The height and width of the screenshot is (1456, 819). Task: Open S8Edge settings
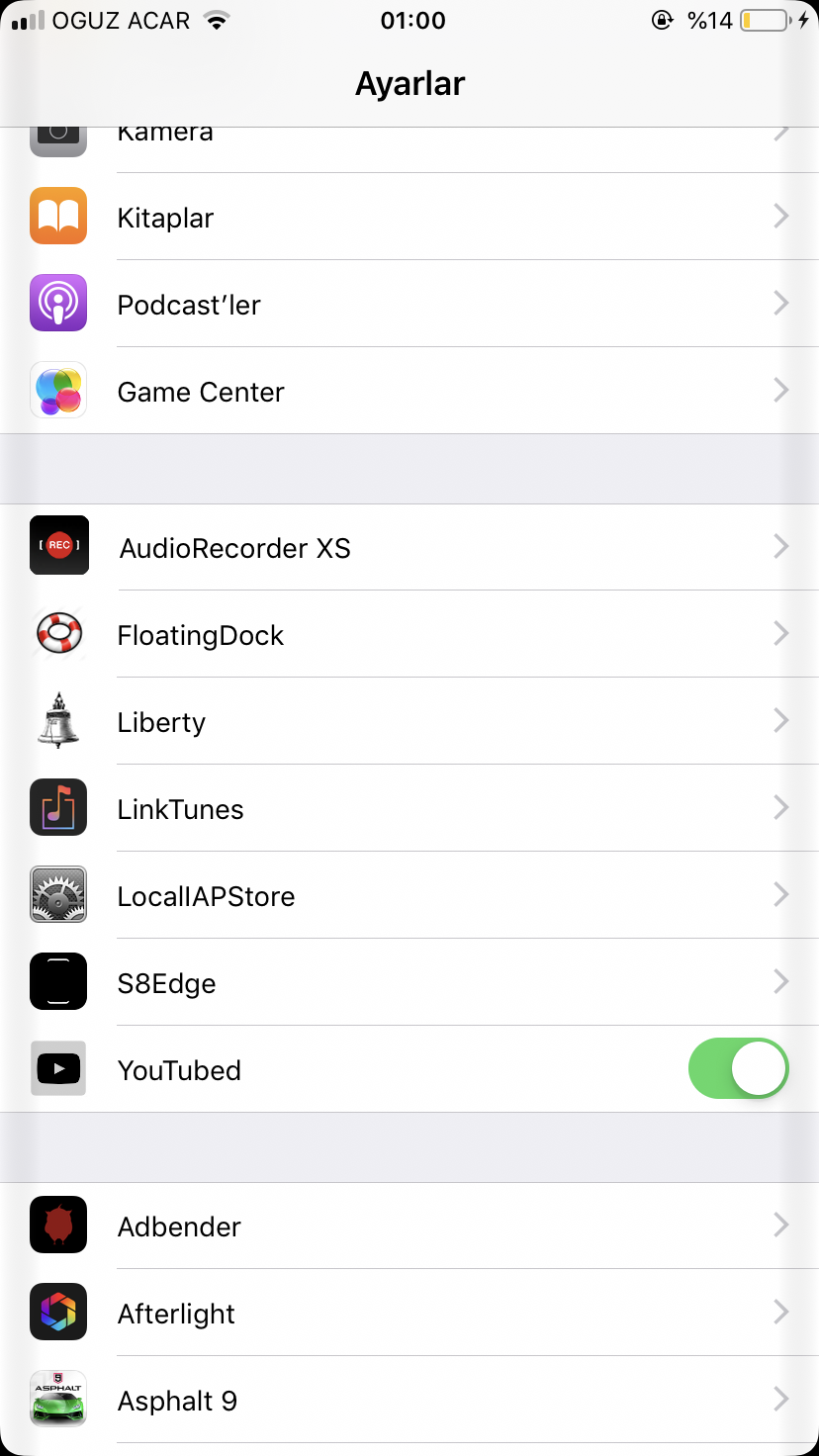tap(409, 982)
